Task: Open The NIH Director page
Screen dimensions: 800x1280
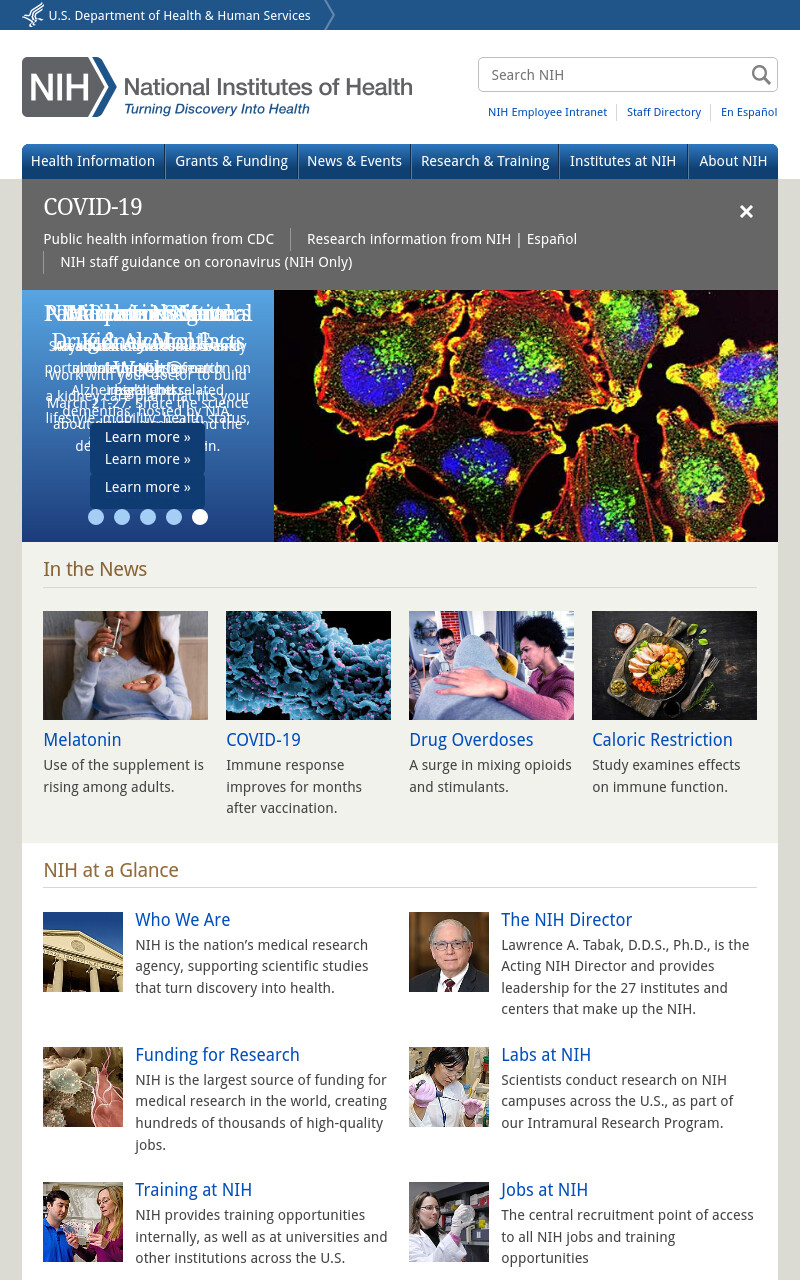Action: point(566,920)
